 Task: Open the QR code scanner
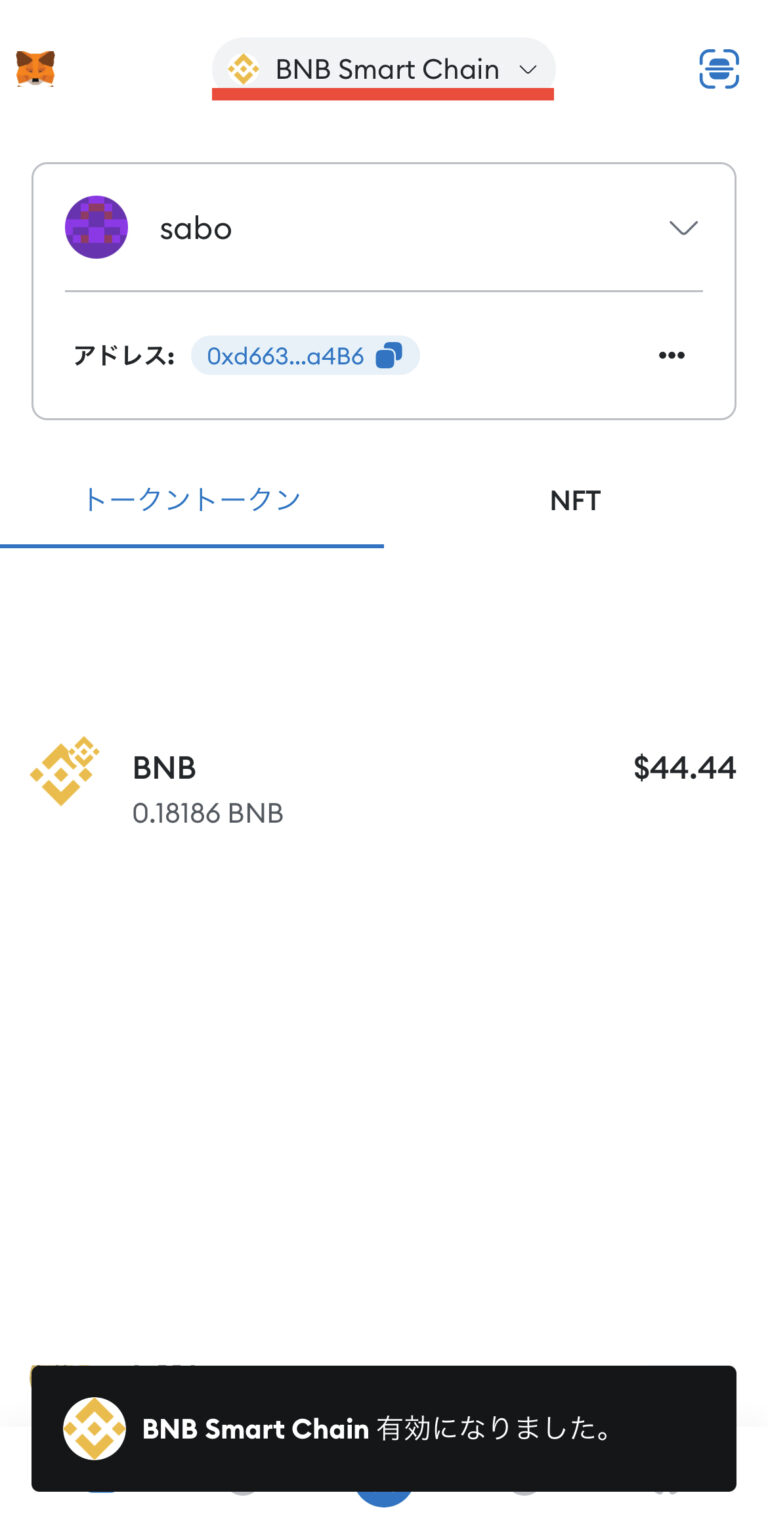719,68
